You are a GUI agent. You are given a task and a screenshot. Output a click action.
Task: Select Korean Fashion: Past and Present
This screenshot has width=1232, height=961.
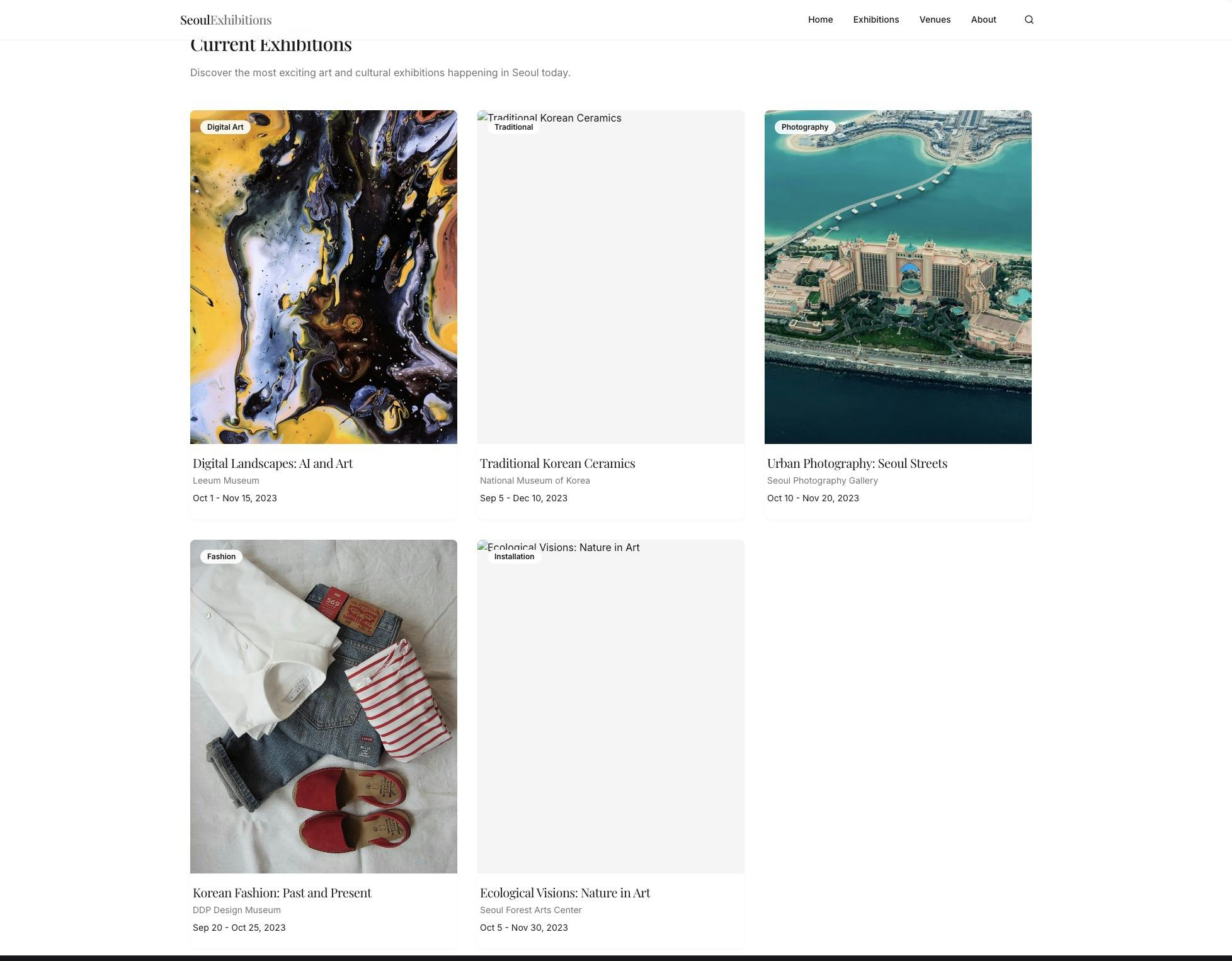[323, 743]
